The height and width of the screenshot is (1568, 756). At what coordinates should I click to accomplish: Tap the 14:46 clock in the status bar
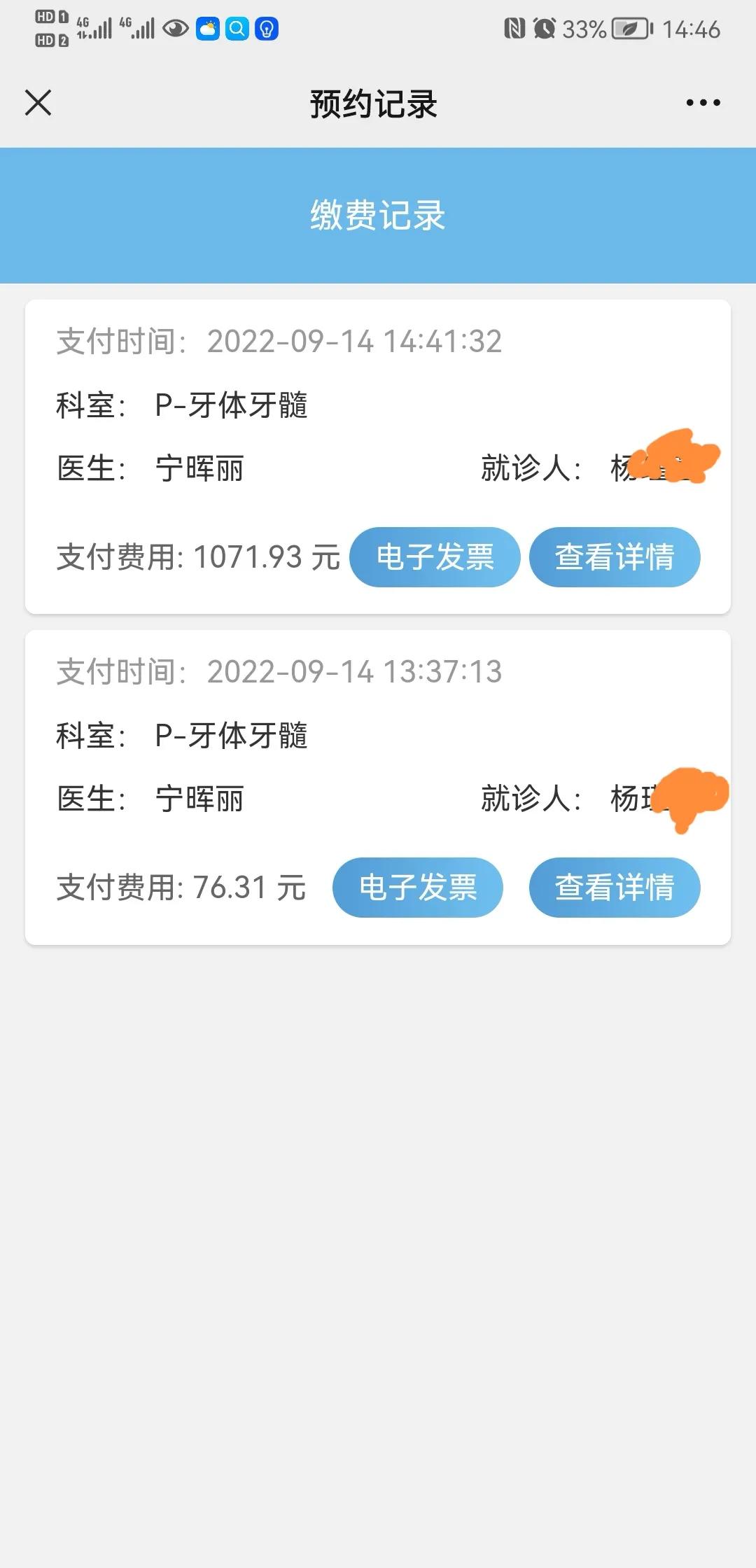point(692,28)
